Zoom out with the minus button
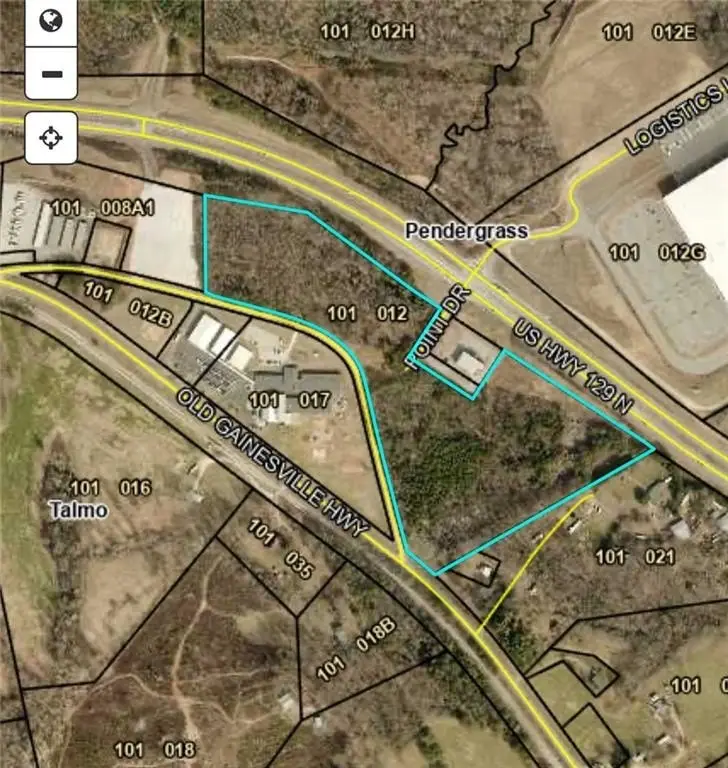 52,73
